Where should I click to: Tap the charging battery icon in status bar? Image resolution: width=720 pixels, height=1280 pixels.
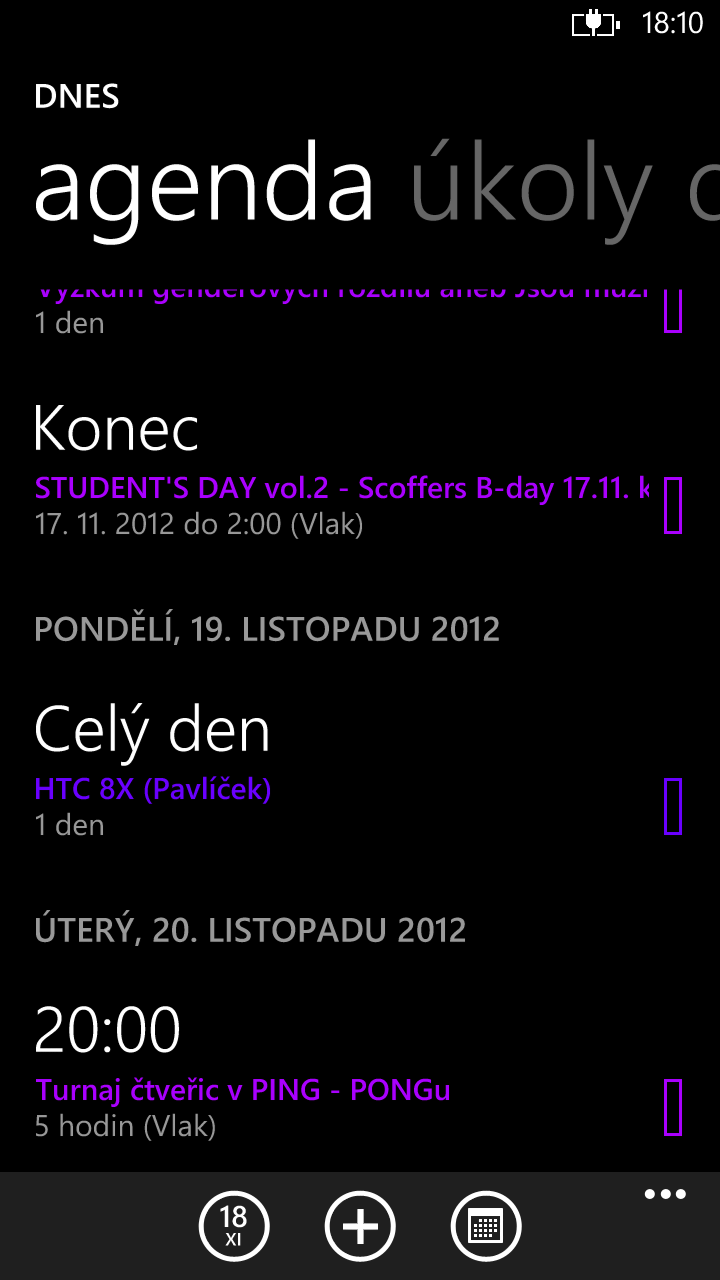click(592, 22)
